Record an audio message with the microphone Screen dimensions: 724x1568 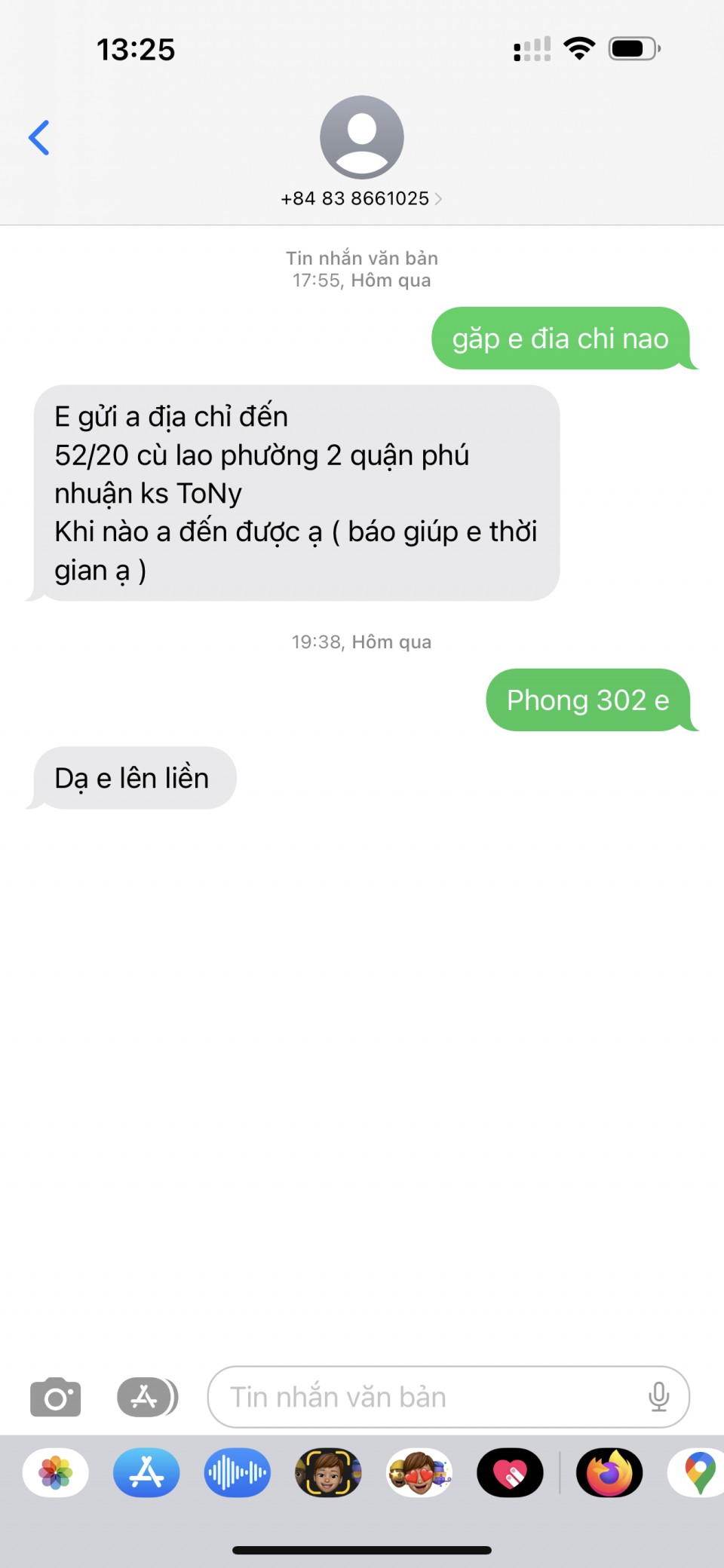(x=658, y=1397)
